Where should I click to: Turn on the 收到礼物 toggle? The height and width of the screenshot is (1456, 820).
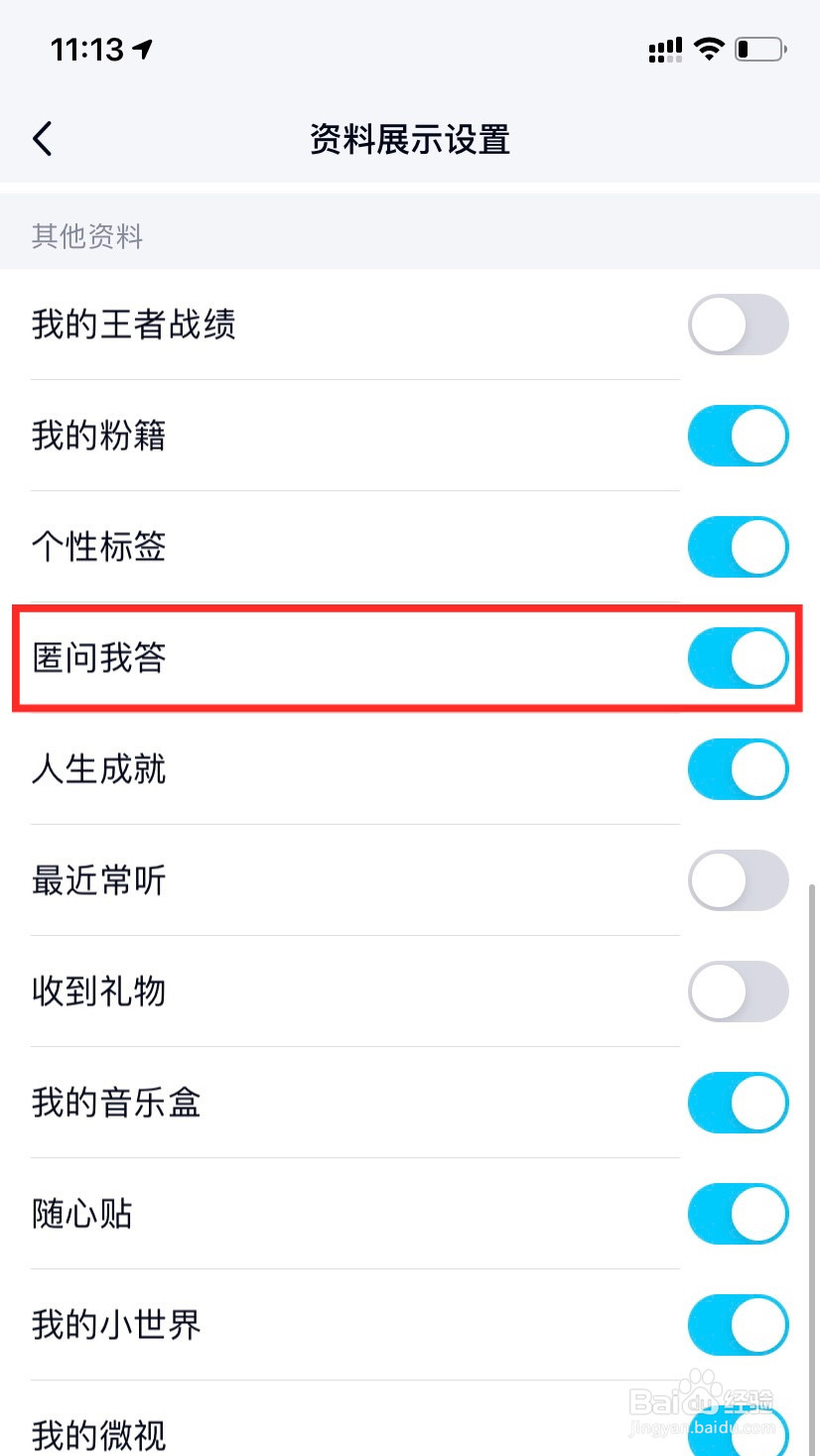(738, 992)
